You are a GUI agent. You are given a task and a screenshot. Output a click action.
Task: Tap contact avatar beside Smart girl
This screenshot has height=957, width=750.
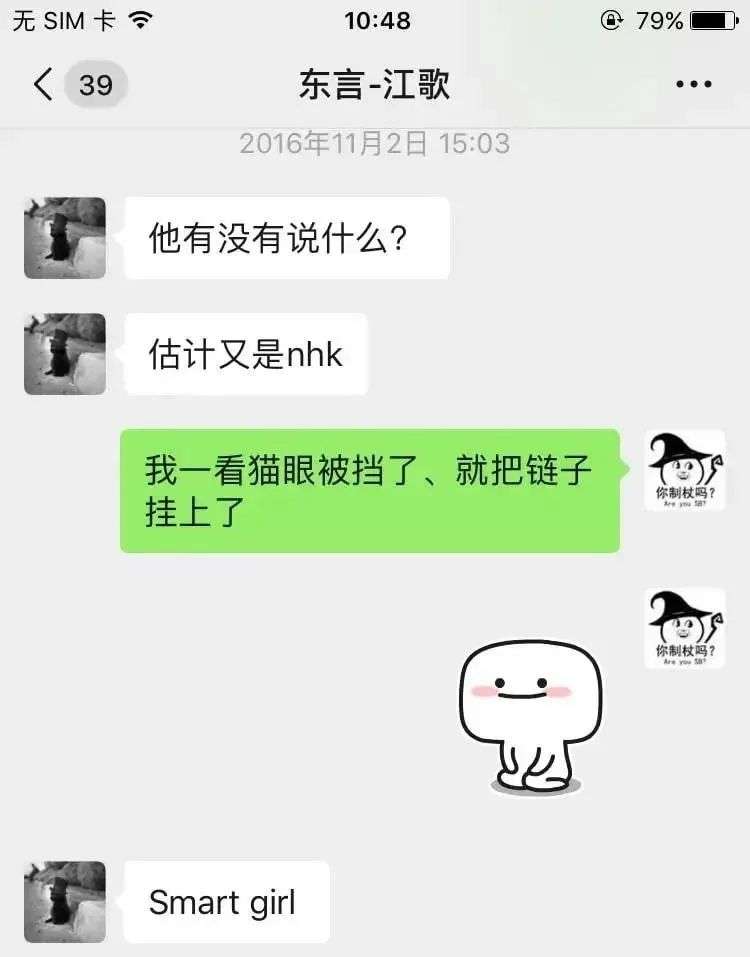(65, 902)
